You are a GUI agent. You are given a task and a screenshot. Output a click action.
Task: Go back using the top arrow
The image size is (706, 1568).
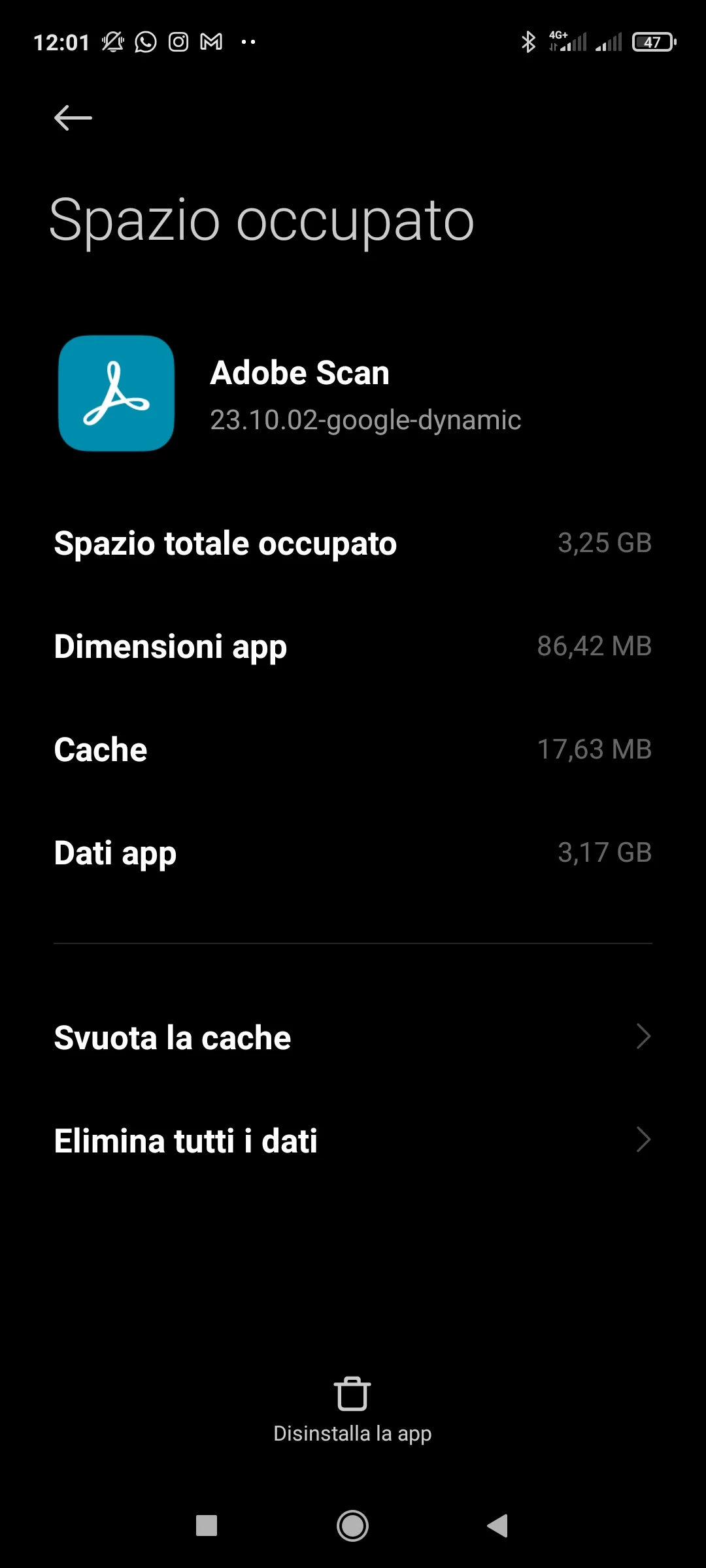pos(73,118)
